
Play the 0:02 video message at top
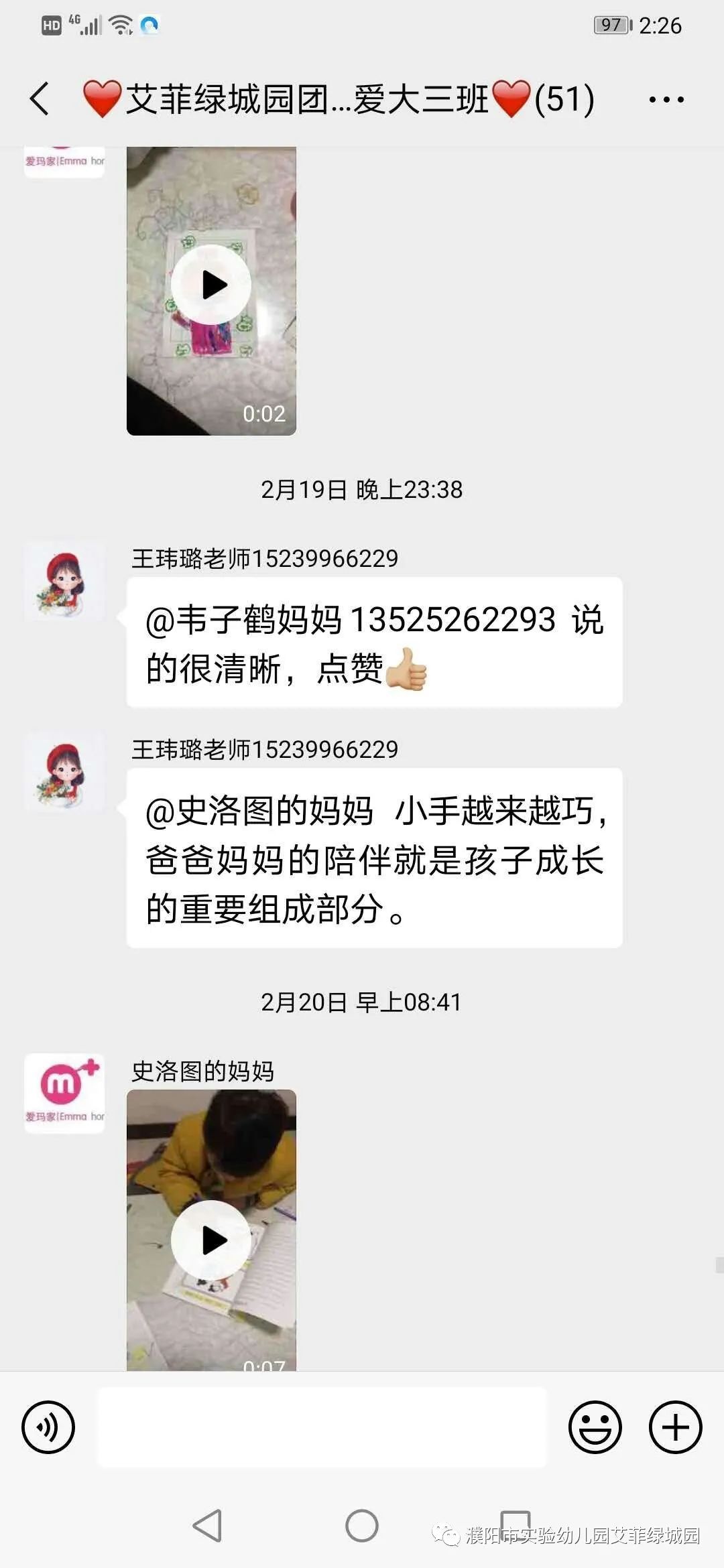click(x=213, y=284)
